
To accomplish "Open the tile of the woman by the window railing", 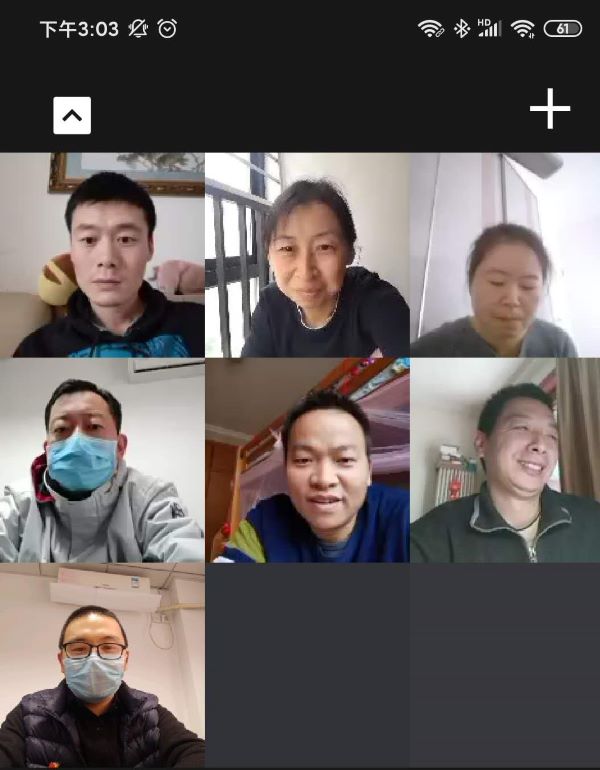I will (x=307, y=255).
